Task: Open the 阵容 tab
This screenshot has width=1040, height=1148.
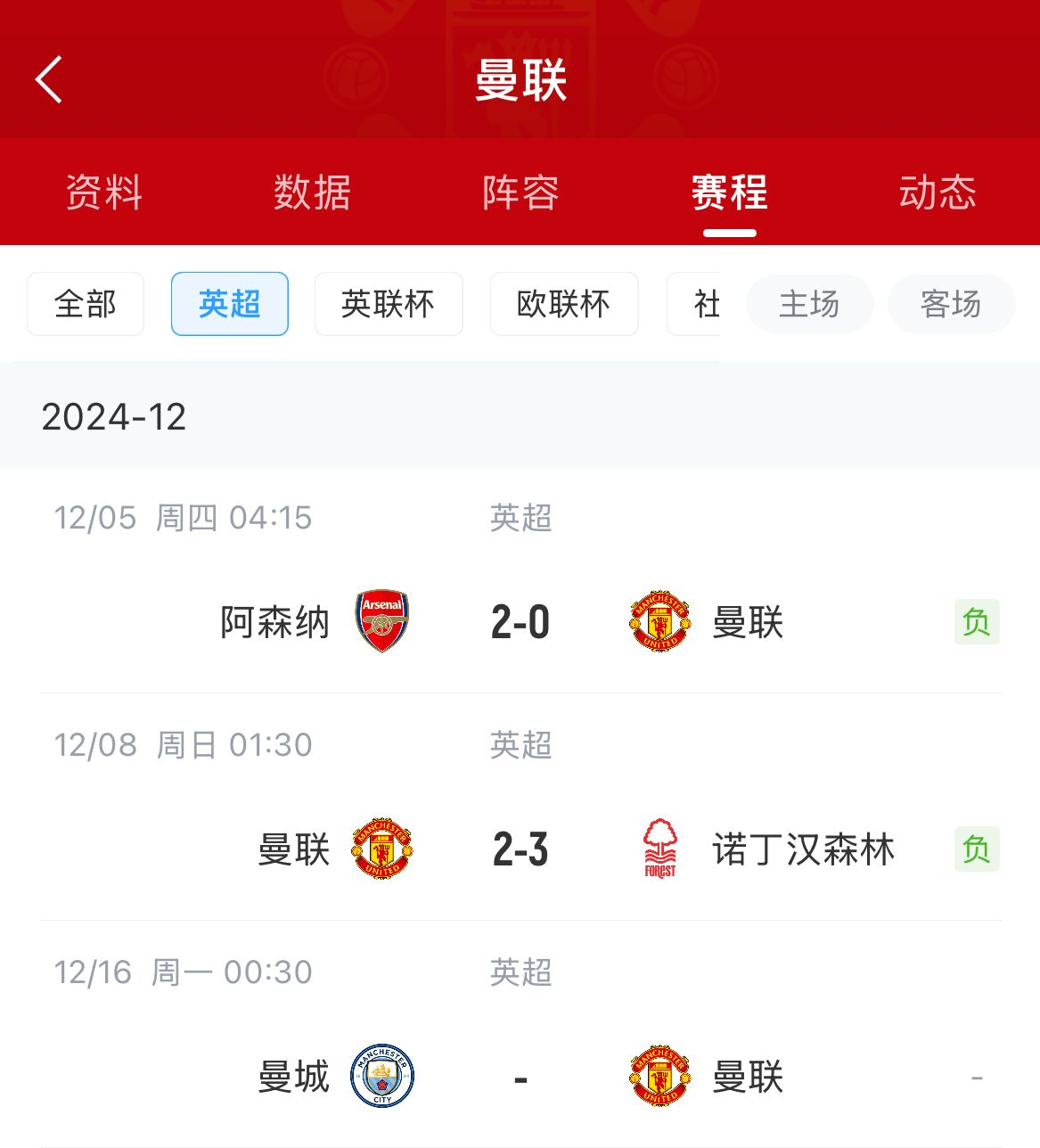Action: (520, 193)
